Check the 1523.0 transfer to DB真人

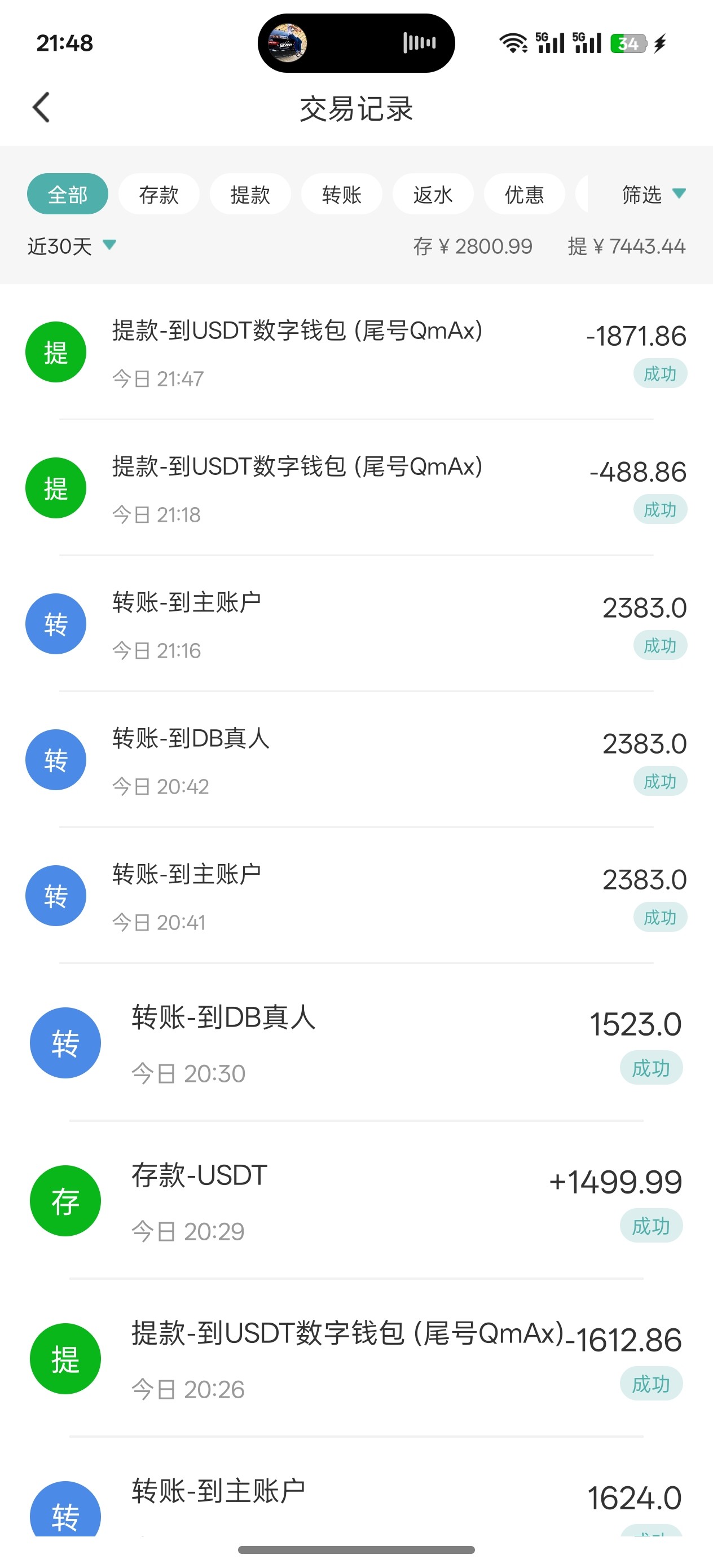pos(356,1043)
